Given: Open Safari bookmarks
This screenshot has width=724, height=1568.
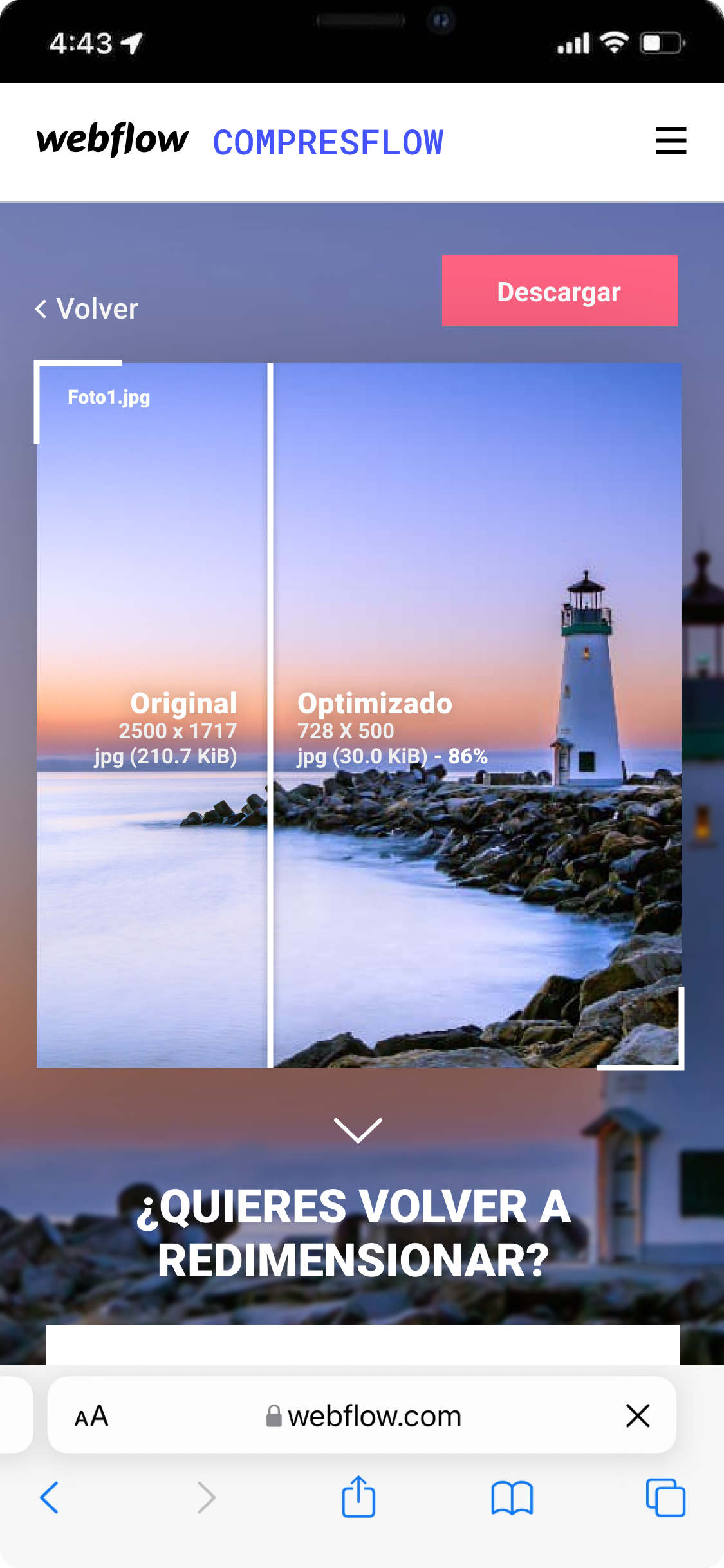Looking at the screenshot, I should (512, 1497).
